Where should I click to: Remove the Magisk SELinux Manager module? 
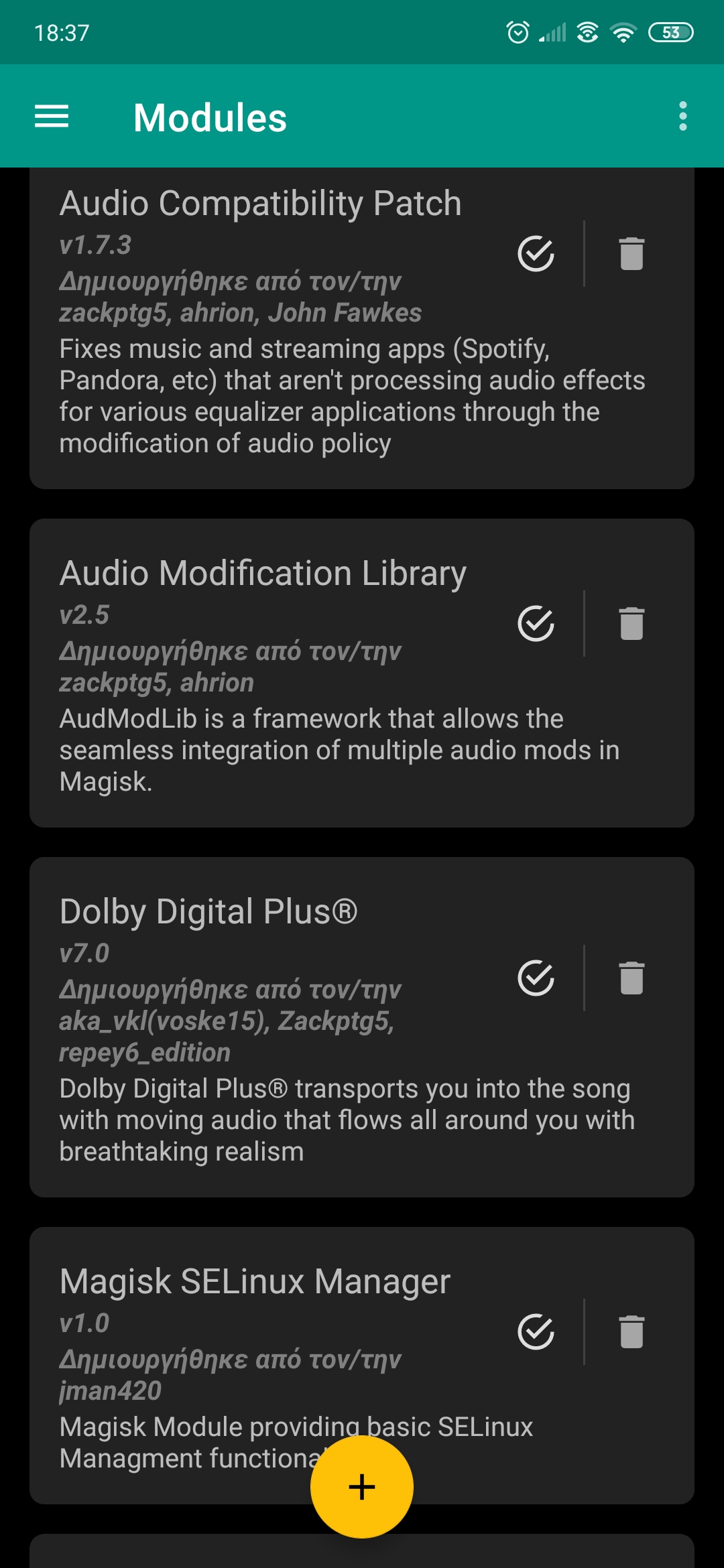(631, 1332)
